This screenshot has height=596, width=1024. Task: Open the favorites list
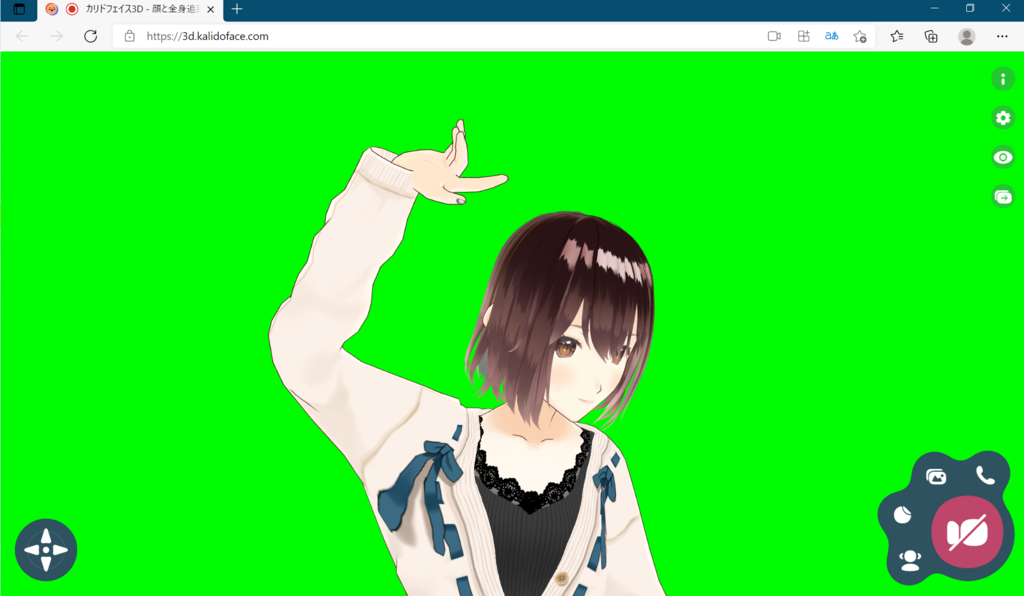click(x=897, y=36)
